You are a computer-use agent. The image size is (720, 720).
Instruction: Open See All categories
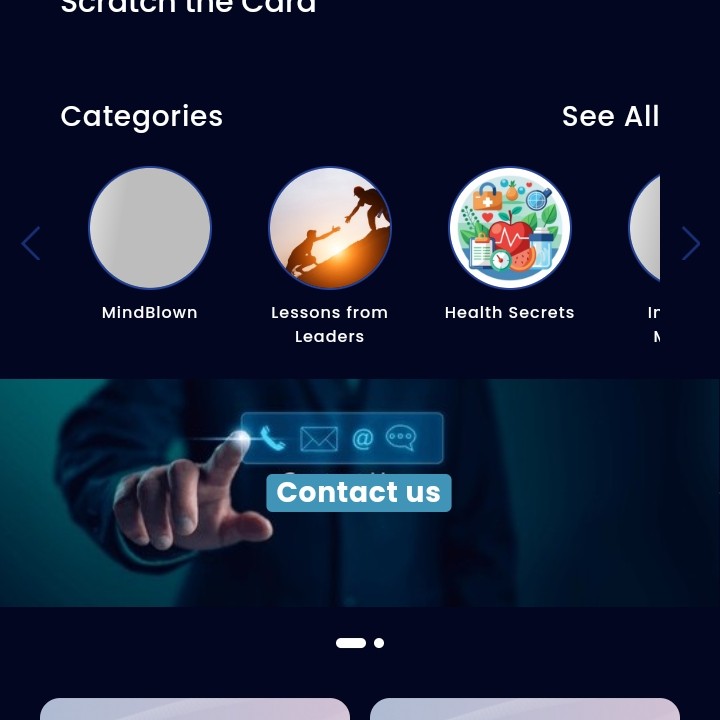(610, 117)
